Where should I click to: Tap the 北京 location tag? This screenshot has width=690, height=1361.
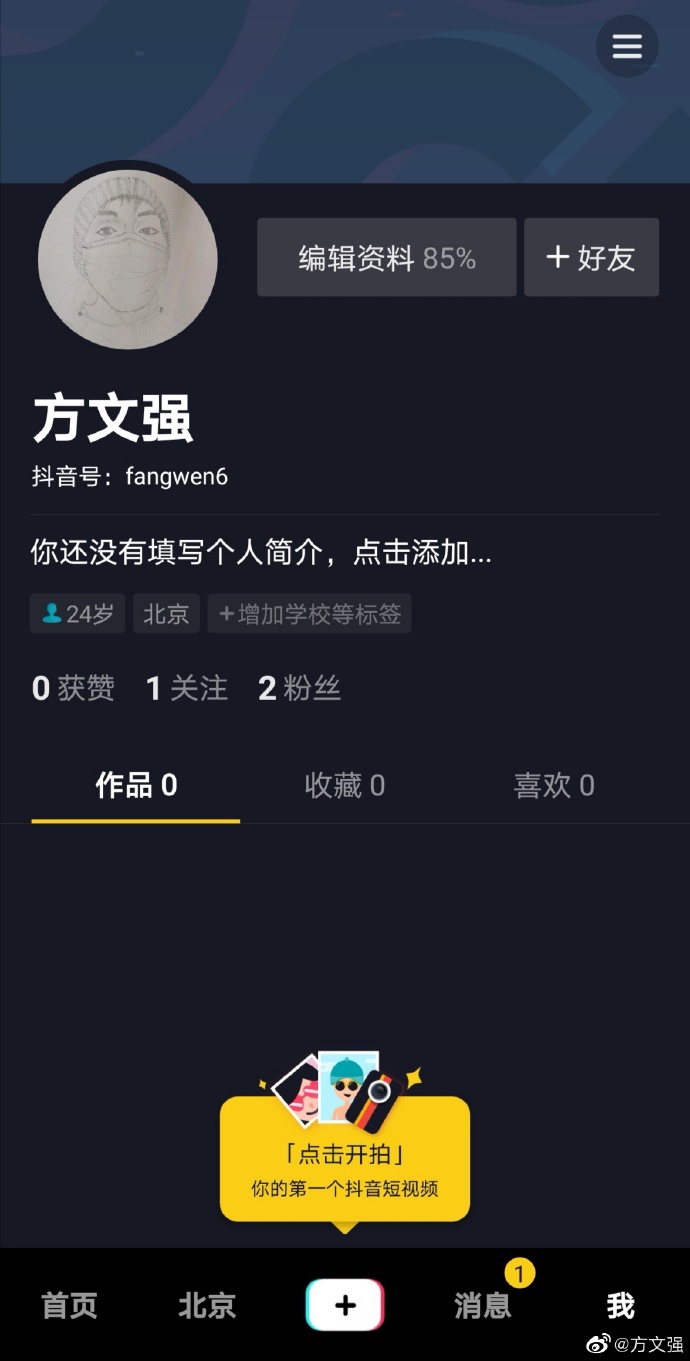[x=166, y=614]
